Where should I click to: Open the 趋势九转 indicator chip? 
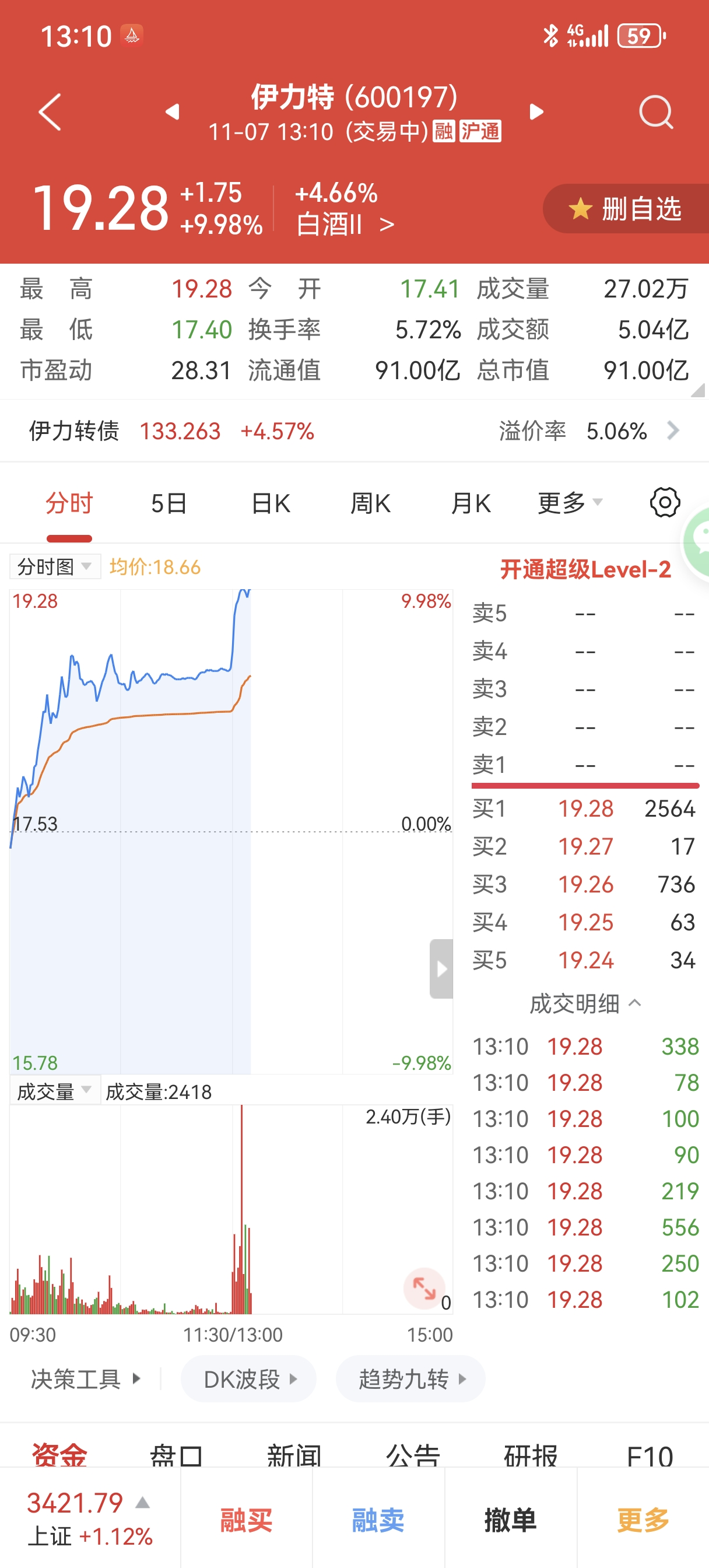tap(410, 1378)
